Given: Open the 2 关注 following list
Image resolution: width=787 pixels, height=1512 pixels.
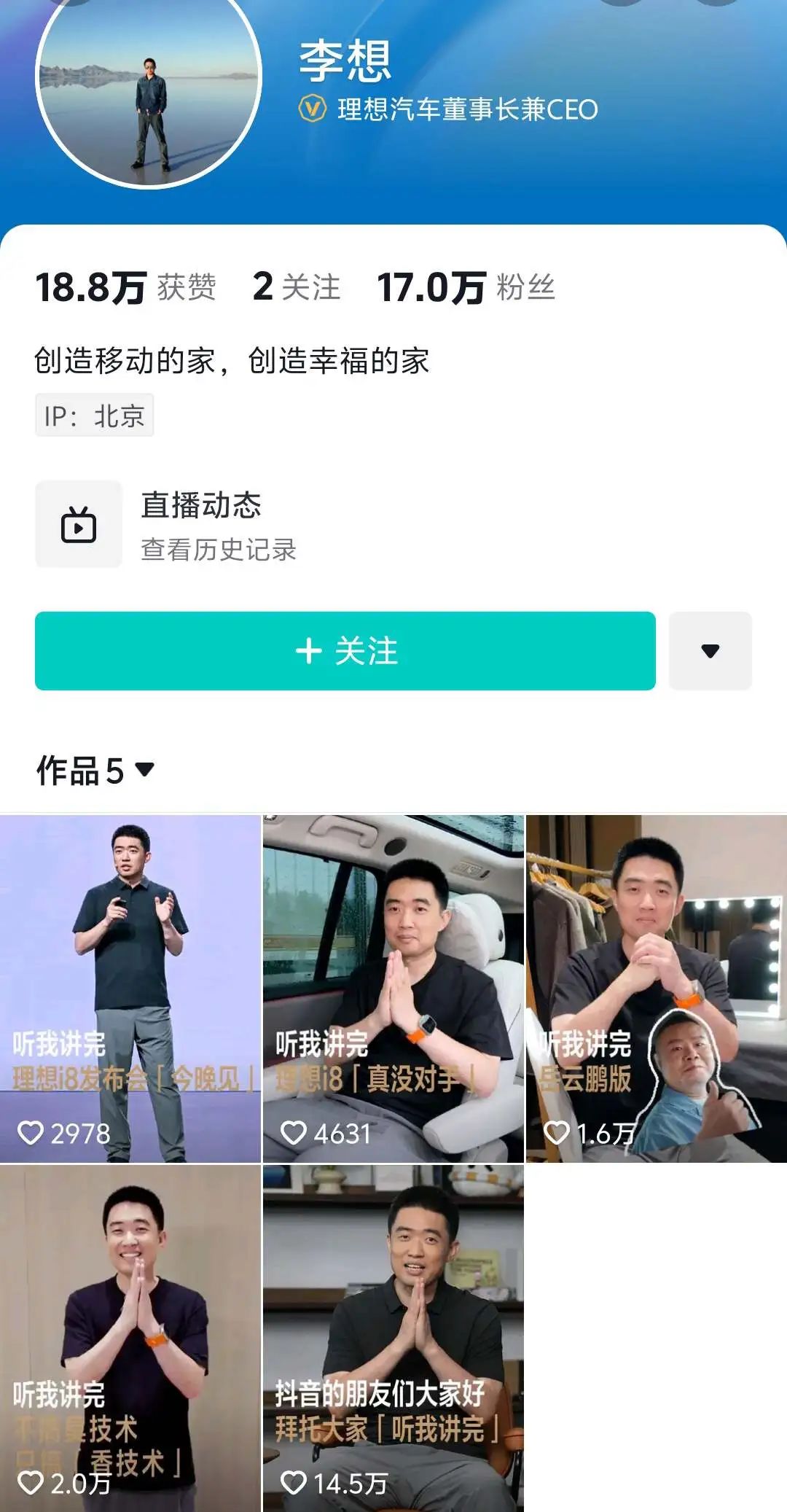Looking at the screenshot, I should (x=296, y=287).
